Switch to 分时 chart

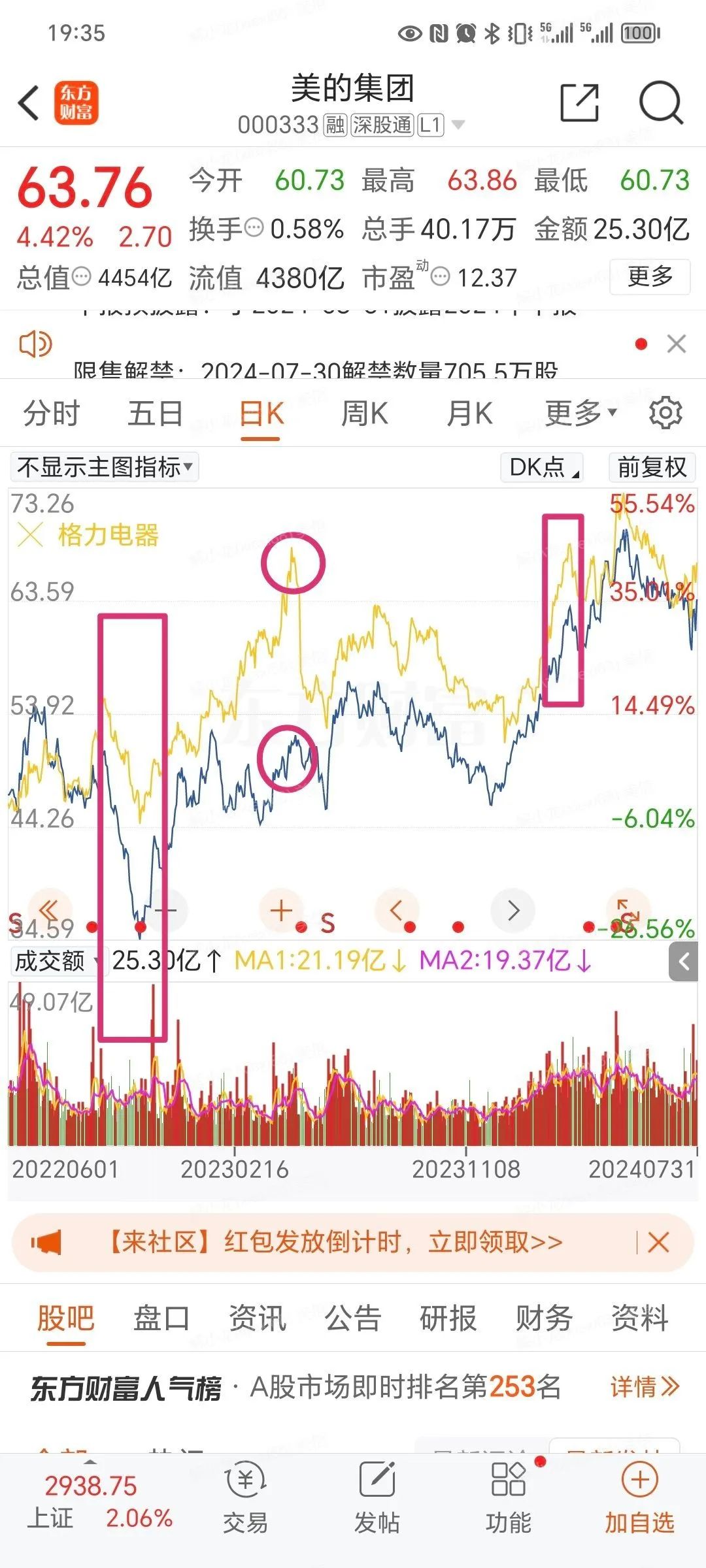[x=51, y=414]
